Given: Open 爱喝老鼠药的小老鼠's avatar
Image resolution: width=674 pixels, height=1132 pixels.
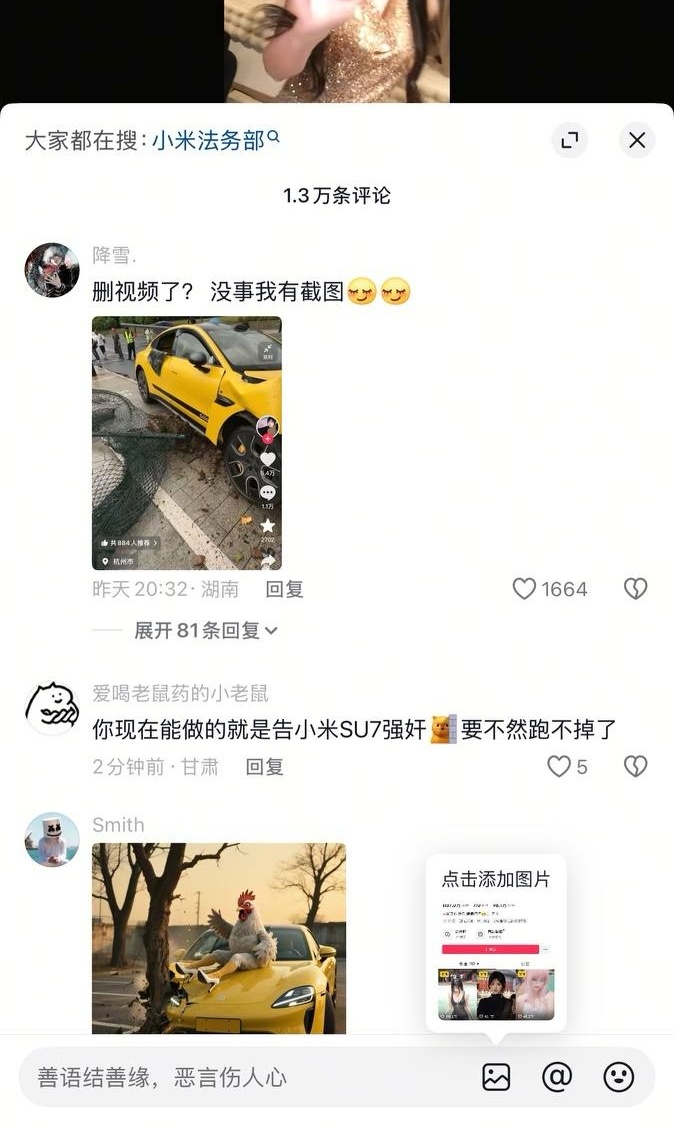Looking at the screenshot, I should (52, 709).
